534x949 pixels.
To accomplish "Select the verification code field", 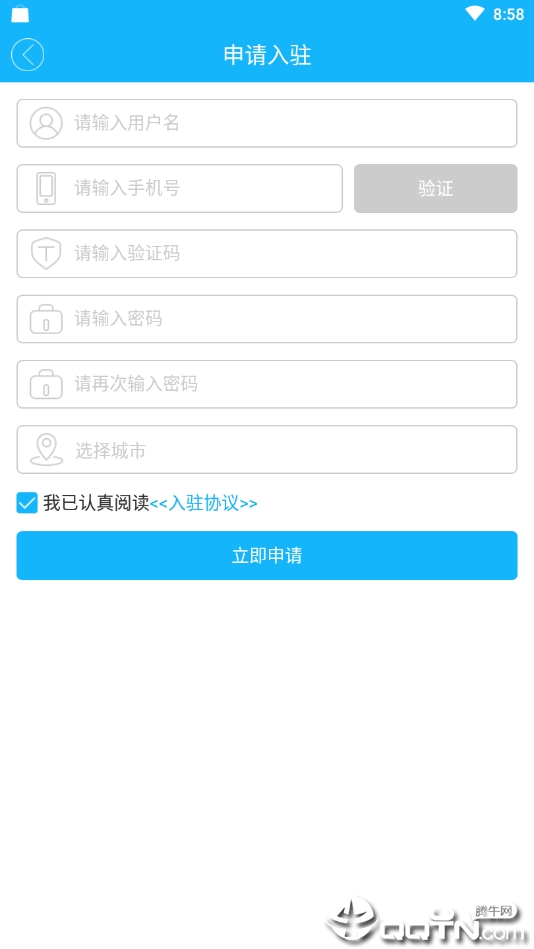I will coord(267,254).
